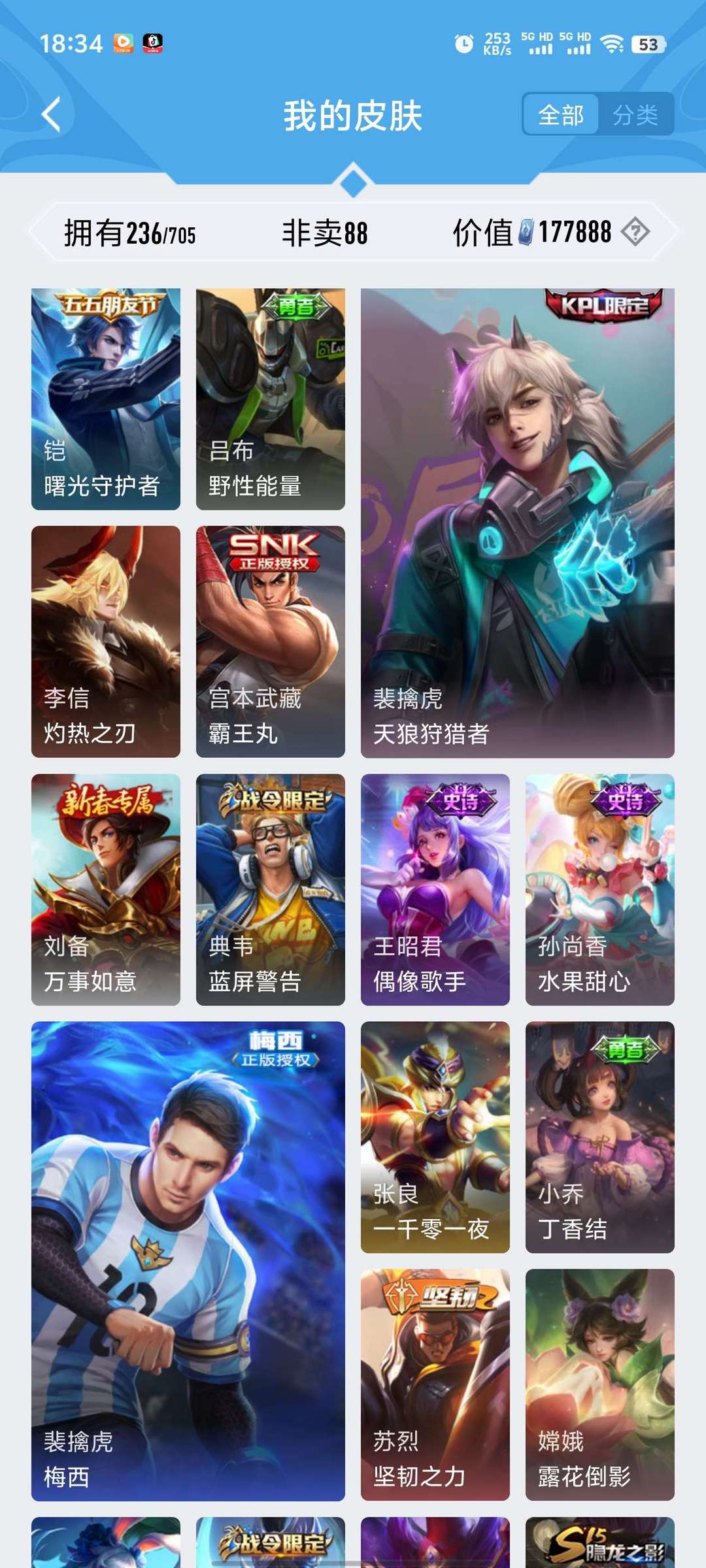Open 嫦娥 露花倒影 skin card
This screenshot has height=1568, width=706.
(x=600, y=1385)
